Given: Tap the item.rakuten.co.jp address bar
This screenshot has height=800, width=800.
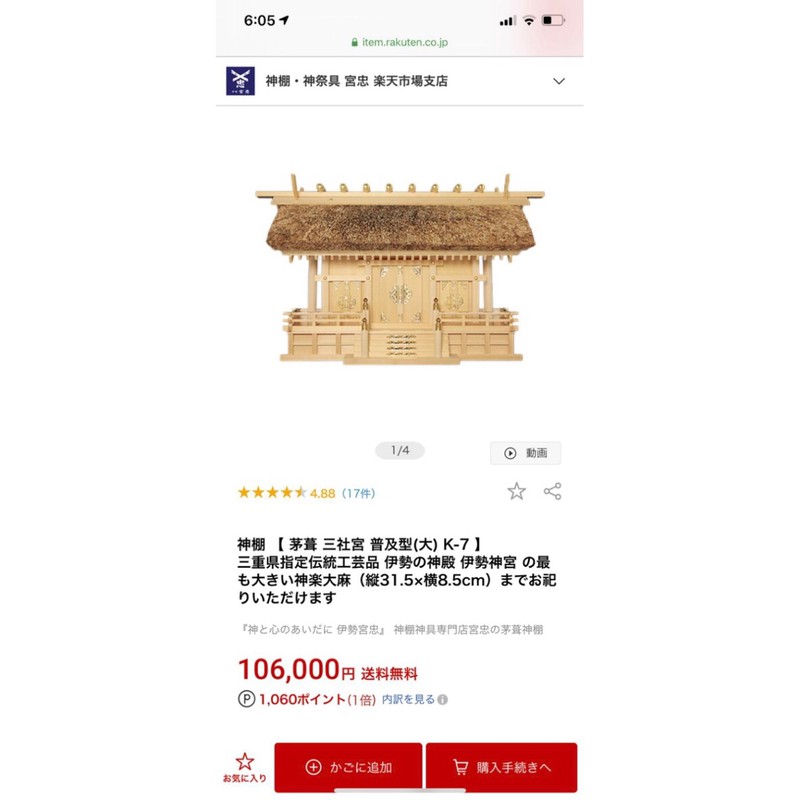Looking at the screenshot, I should (x=400, y=42).
